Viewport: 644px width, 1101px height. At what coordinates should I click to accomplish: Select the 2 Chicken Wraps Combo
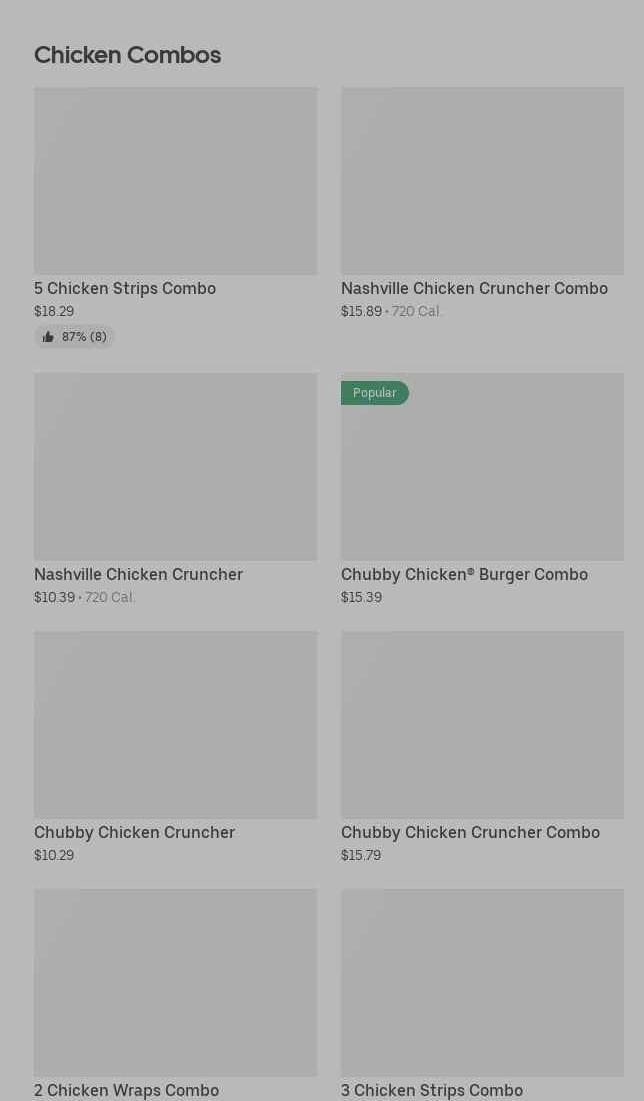coord(175,983)
